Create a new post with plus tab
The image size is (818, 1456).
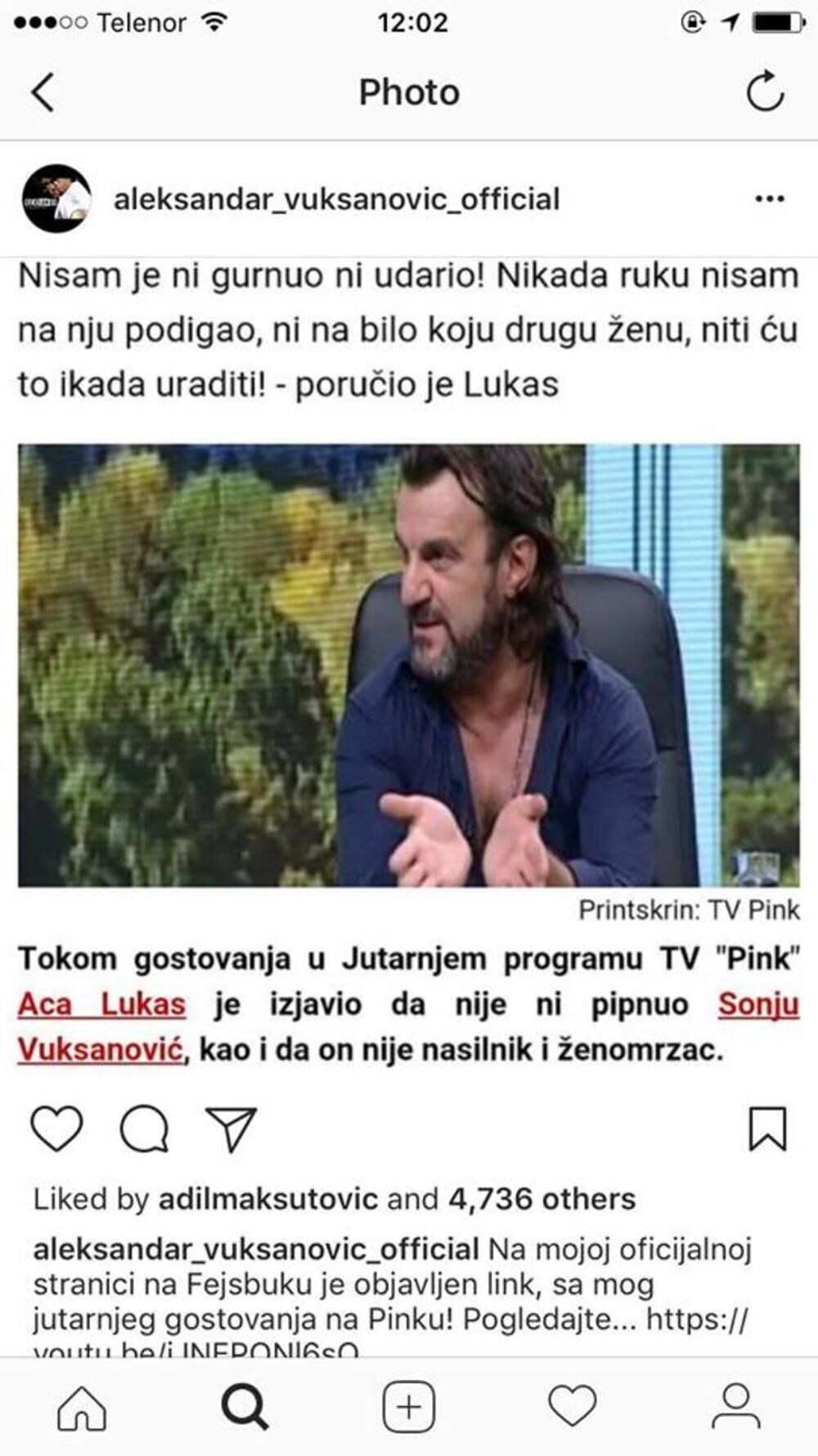click(408, 1407)
